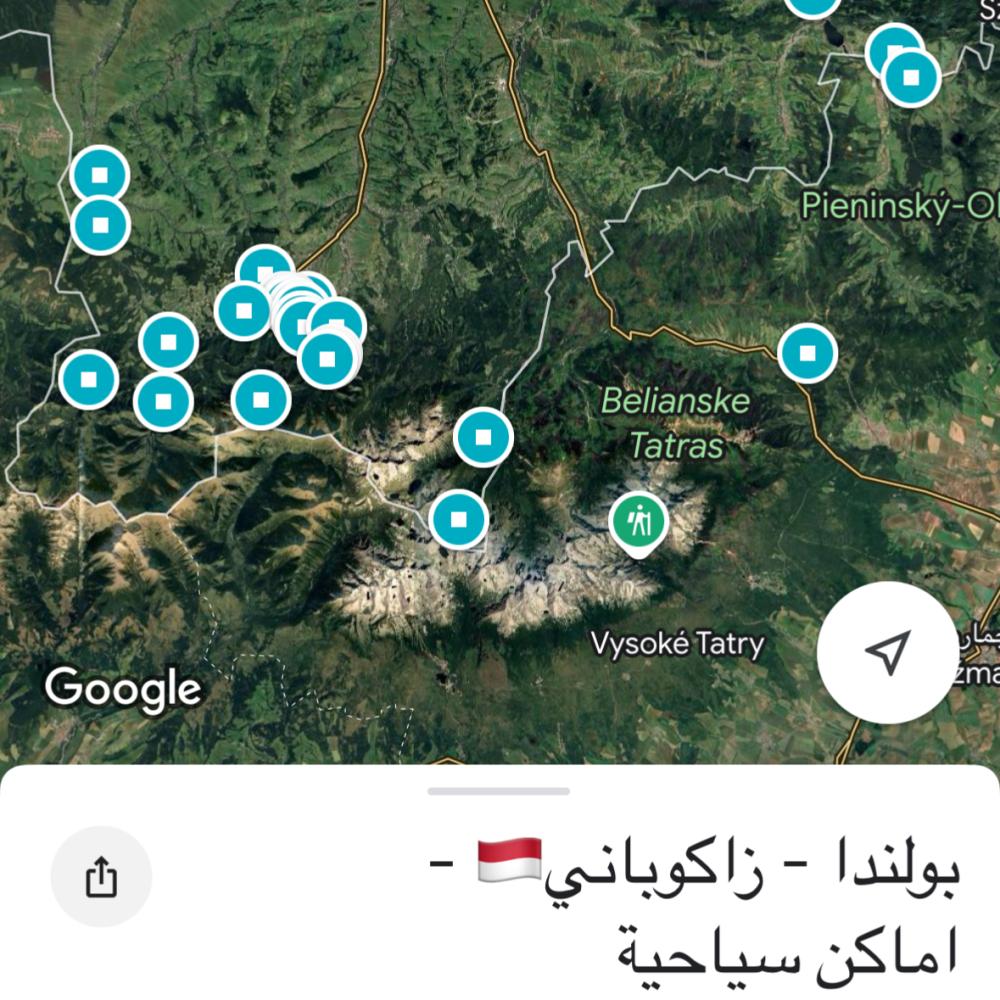
Task: Select the saved-place pin on the yellow road east
Action: click(x=807, y=353)
